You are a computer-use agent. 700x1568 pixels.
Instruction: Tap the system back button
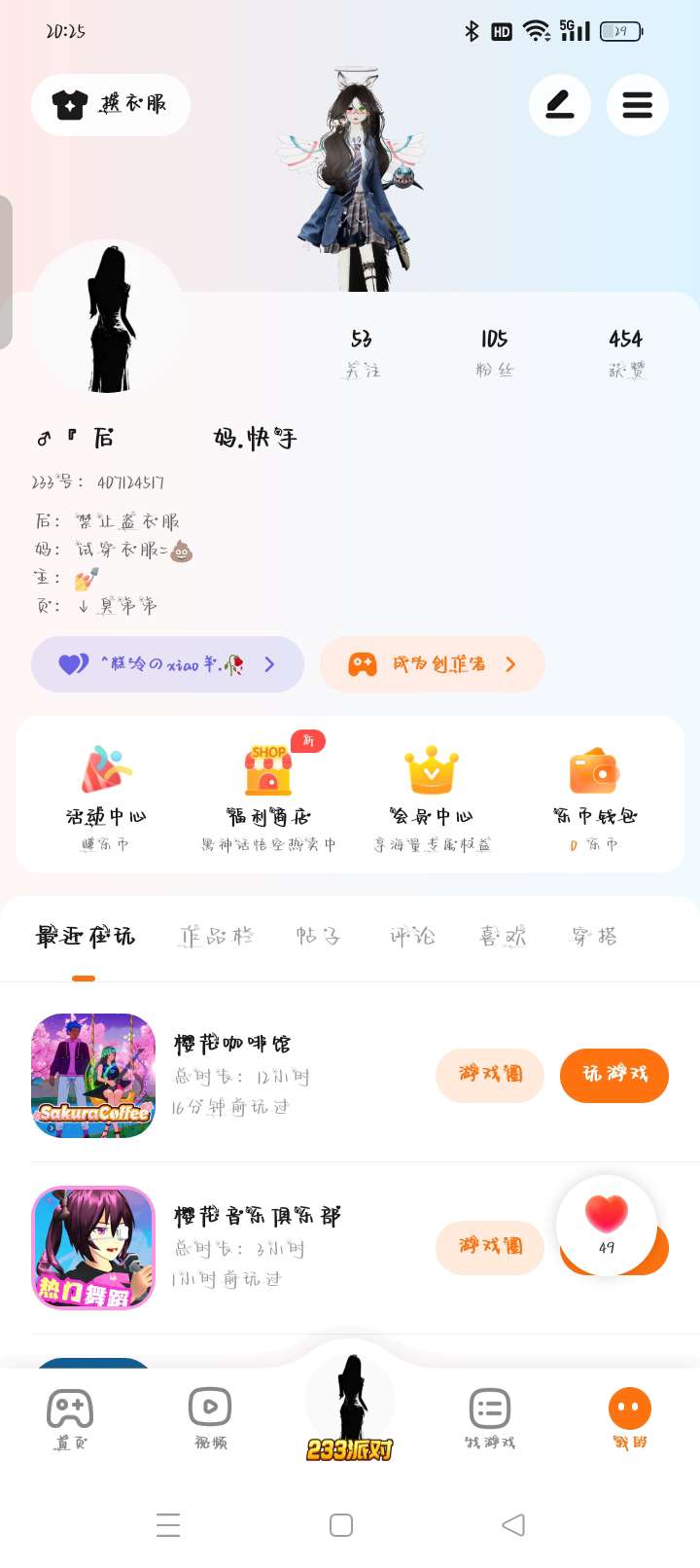pyautogui.click(x=513, y=1524)
